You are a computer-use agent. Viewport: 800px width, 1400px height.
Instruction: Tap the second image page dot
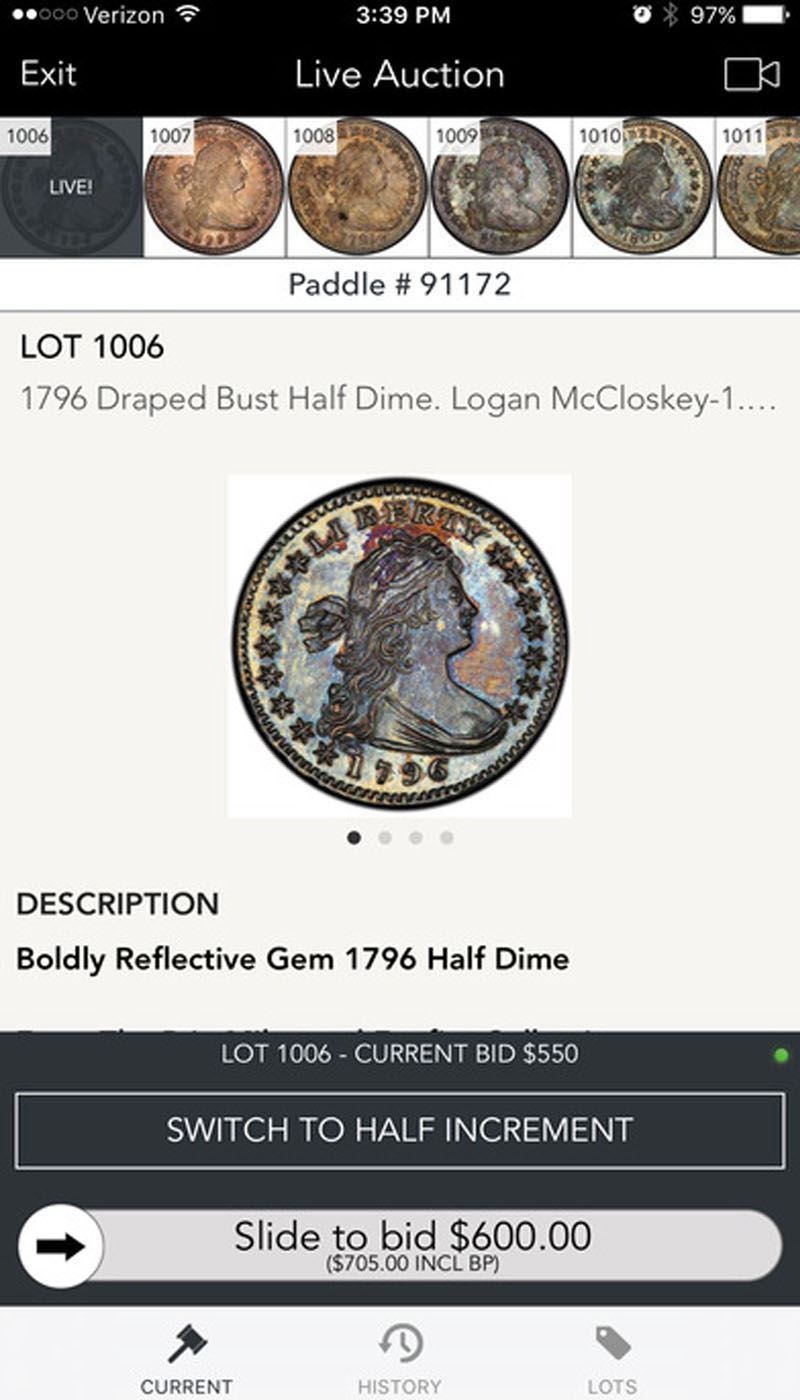(x=385, y=838)
